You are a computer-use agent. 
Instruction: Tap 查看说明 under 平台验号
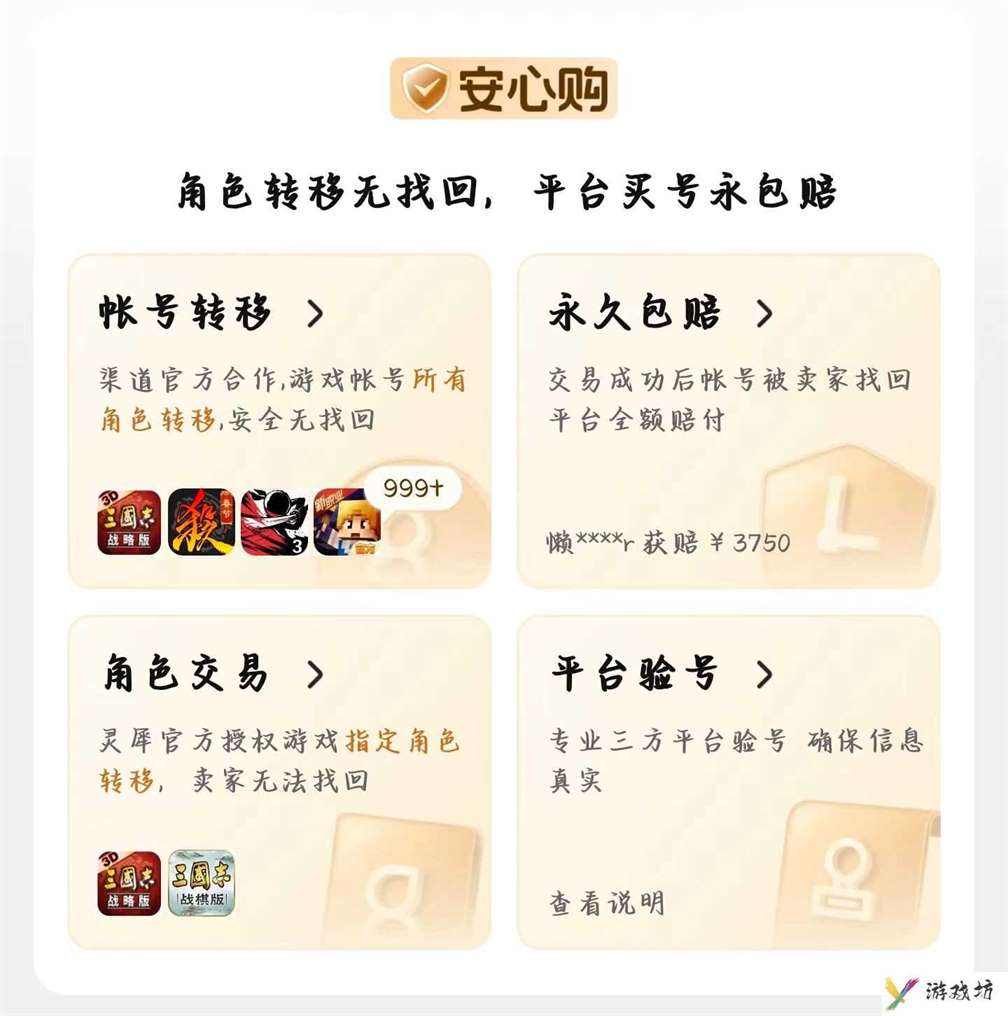coord(606,904)
